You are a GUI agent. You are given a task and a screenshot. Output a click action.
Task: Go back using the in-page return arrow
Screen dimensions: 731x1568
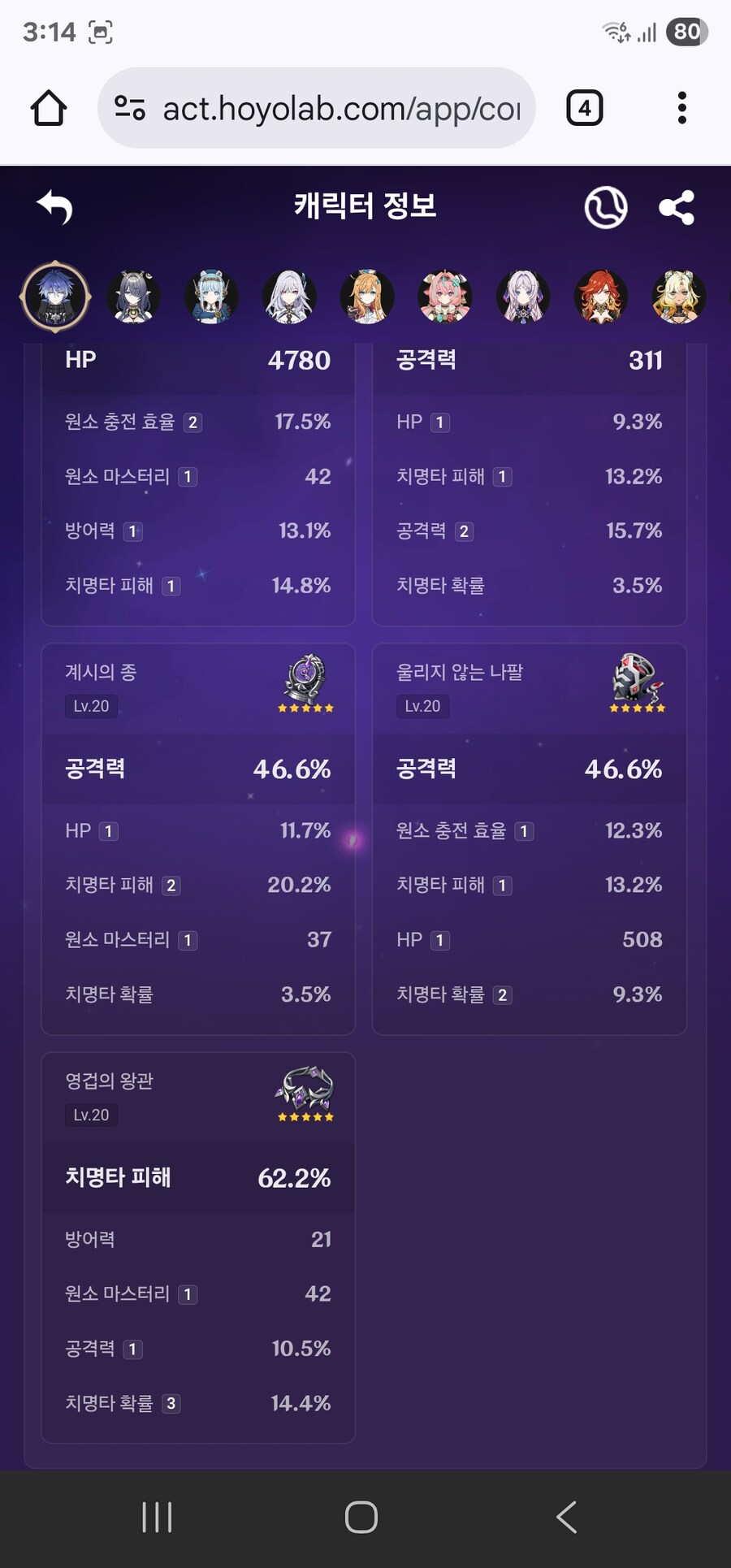click(x=55, y=207)
